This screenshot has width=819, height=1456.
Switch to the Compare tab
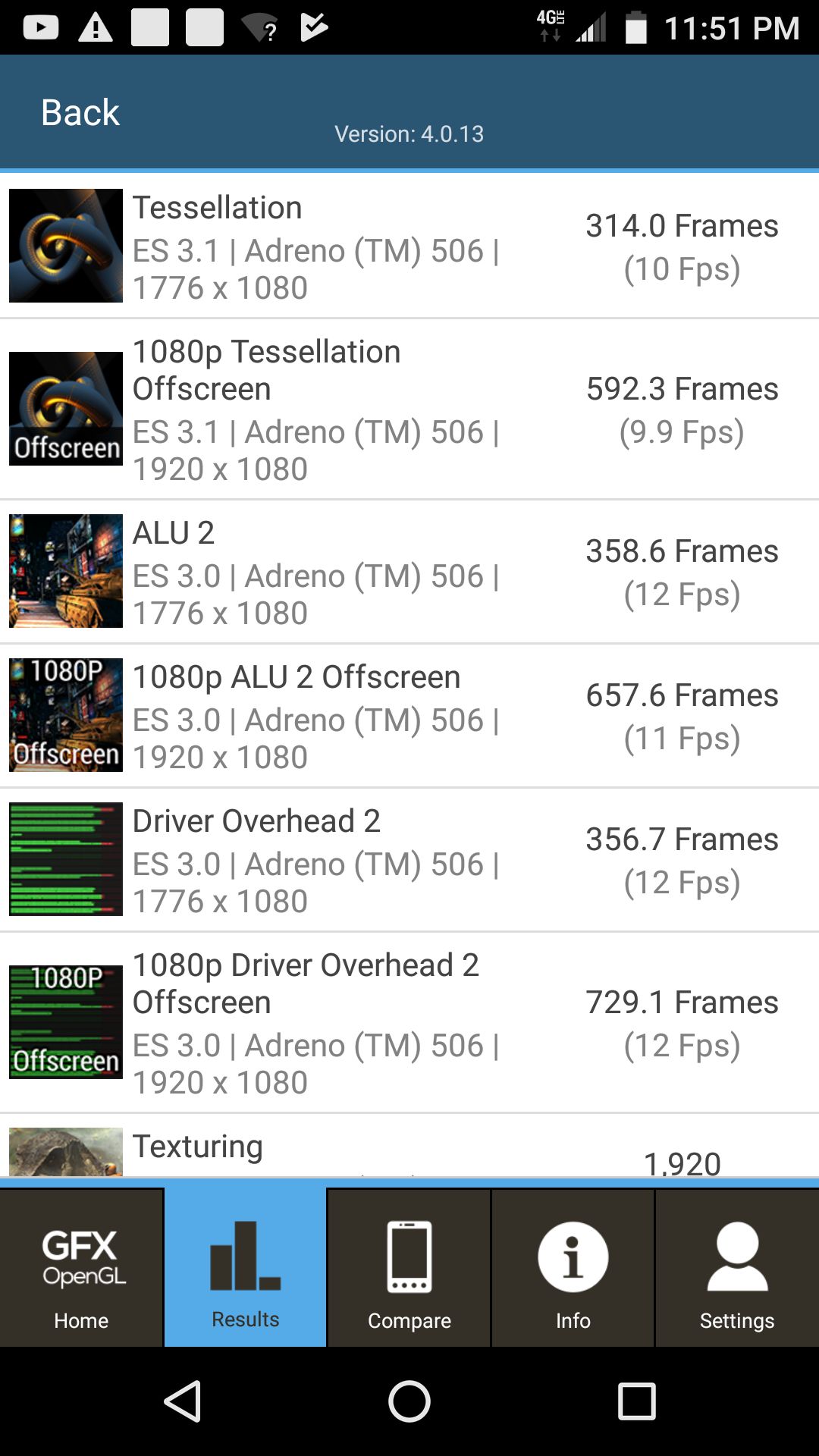pyautogui.click(x=409, y=1267)
